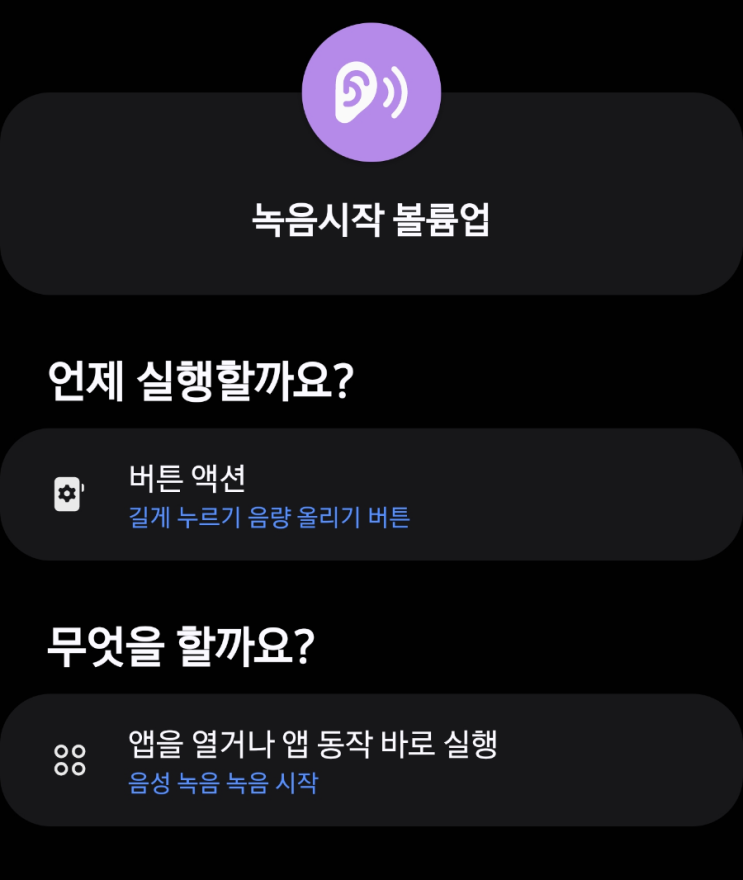
Task: Tap the routine name 녹음시작 볼륨업
Action: (x=370, y=219)
